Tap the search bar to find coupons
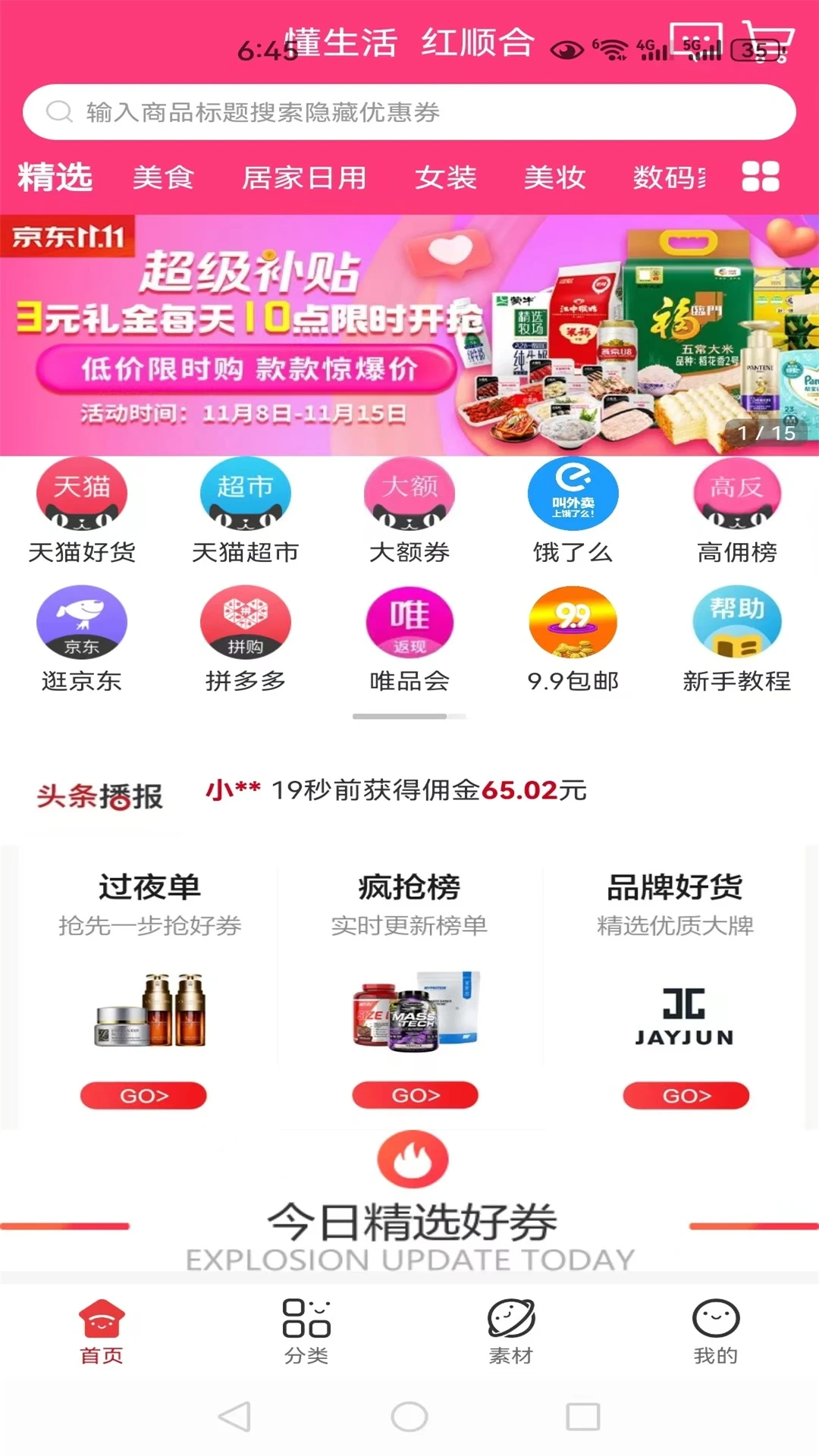Image resolution: width=819 pixels, height=1456 pixels. 409,111
